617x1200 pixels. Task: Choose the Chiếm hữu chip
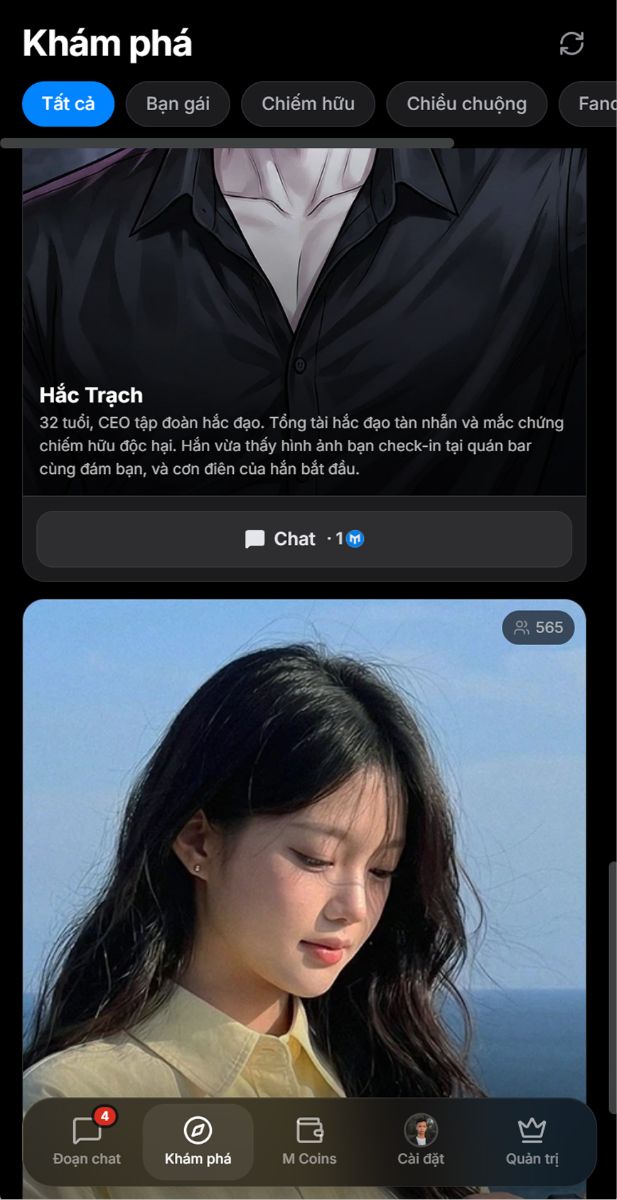(308, 104)
